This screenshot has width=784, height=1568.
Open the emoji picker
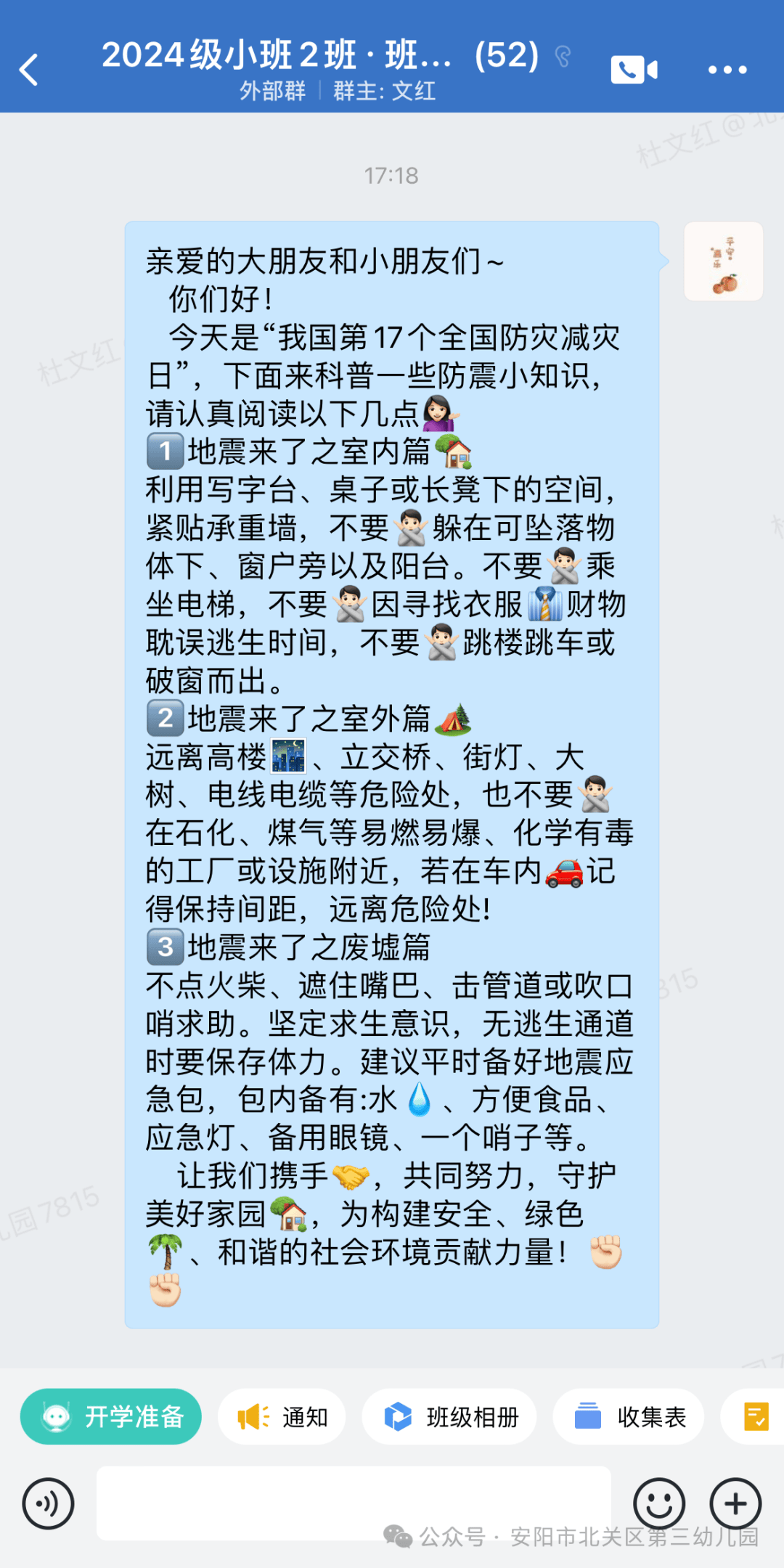click(x=659, y=1503)
